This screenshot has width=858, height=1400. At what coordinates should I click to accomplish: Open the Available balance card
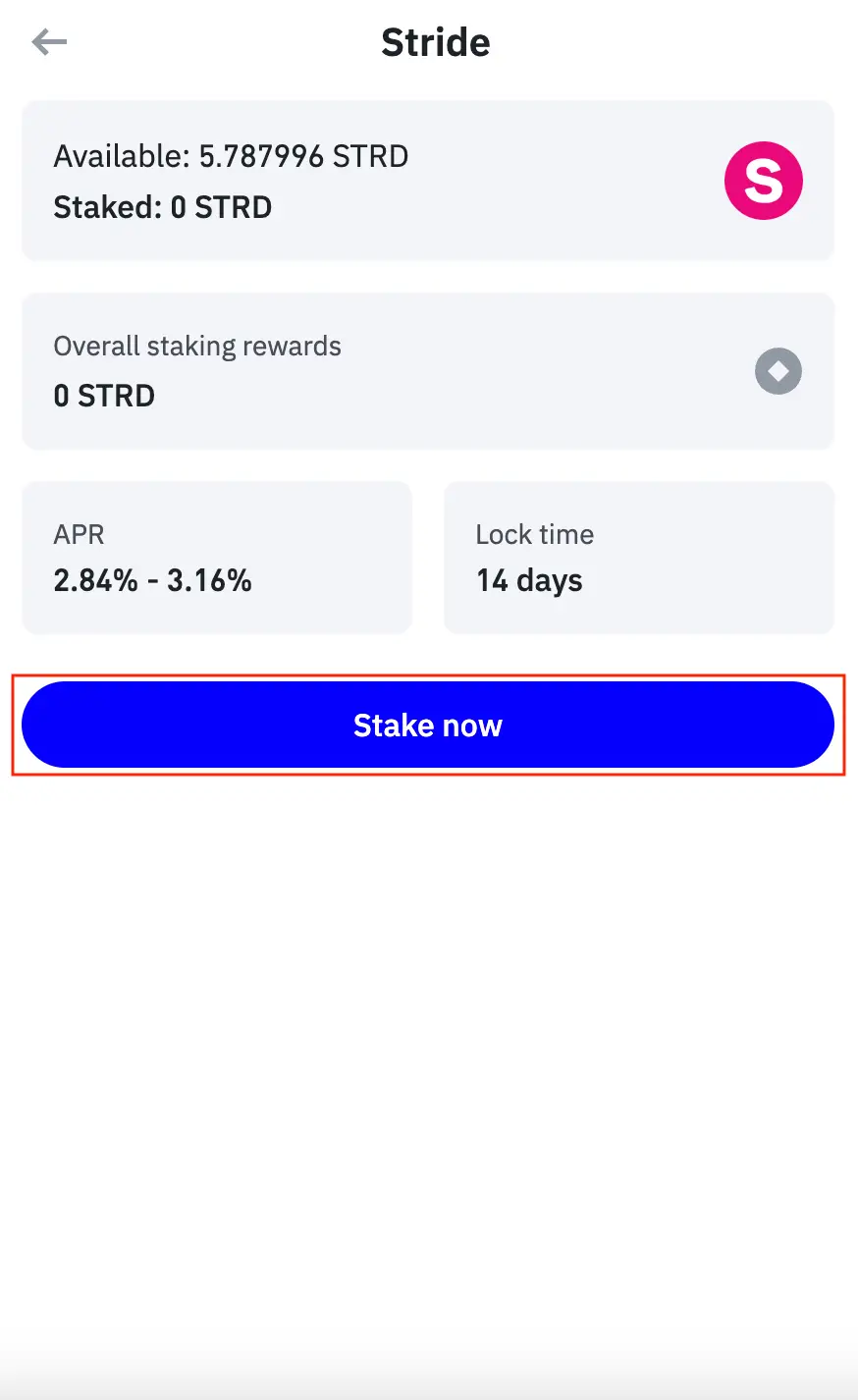click(428, 181)
